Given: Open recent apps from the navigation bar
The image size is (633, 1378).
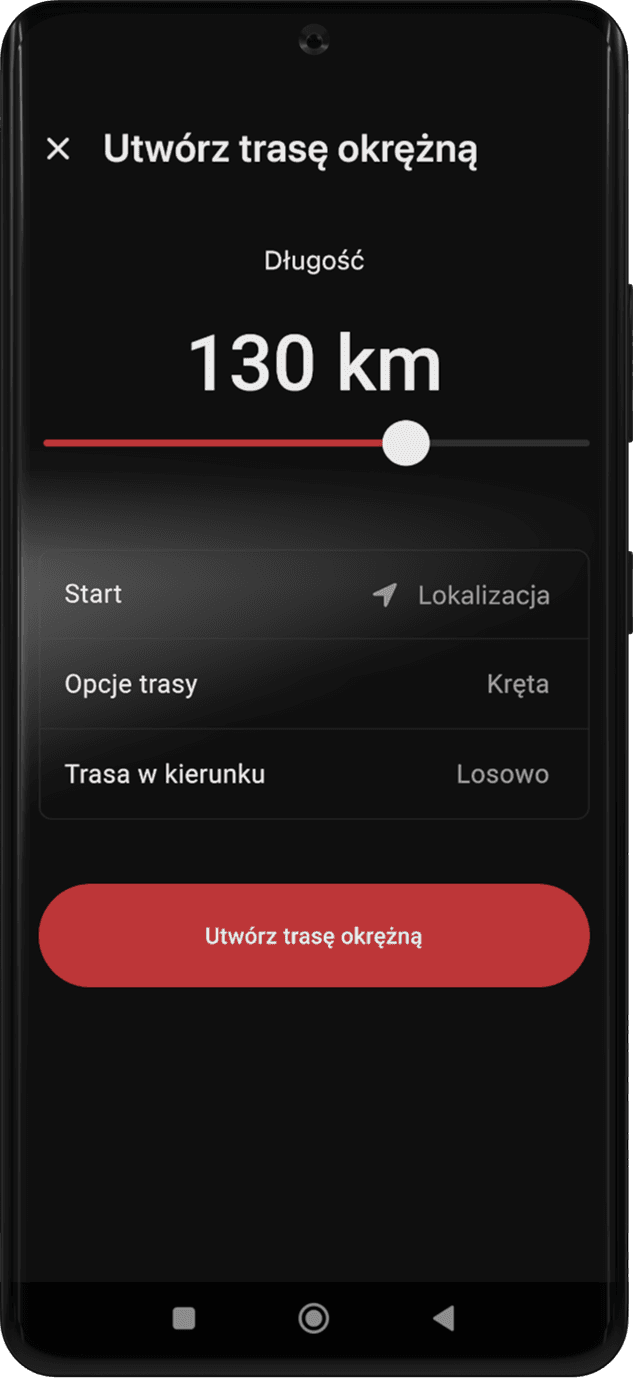Looking at the screenshot, I should (184, 1319).
